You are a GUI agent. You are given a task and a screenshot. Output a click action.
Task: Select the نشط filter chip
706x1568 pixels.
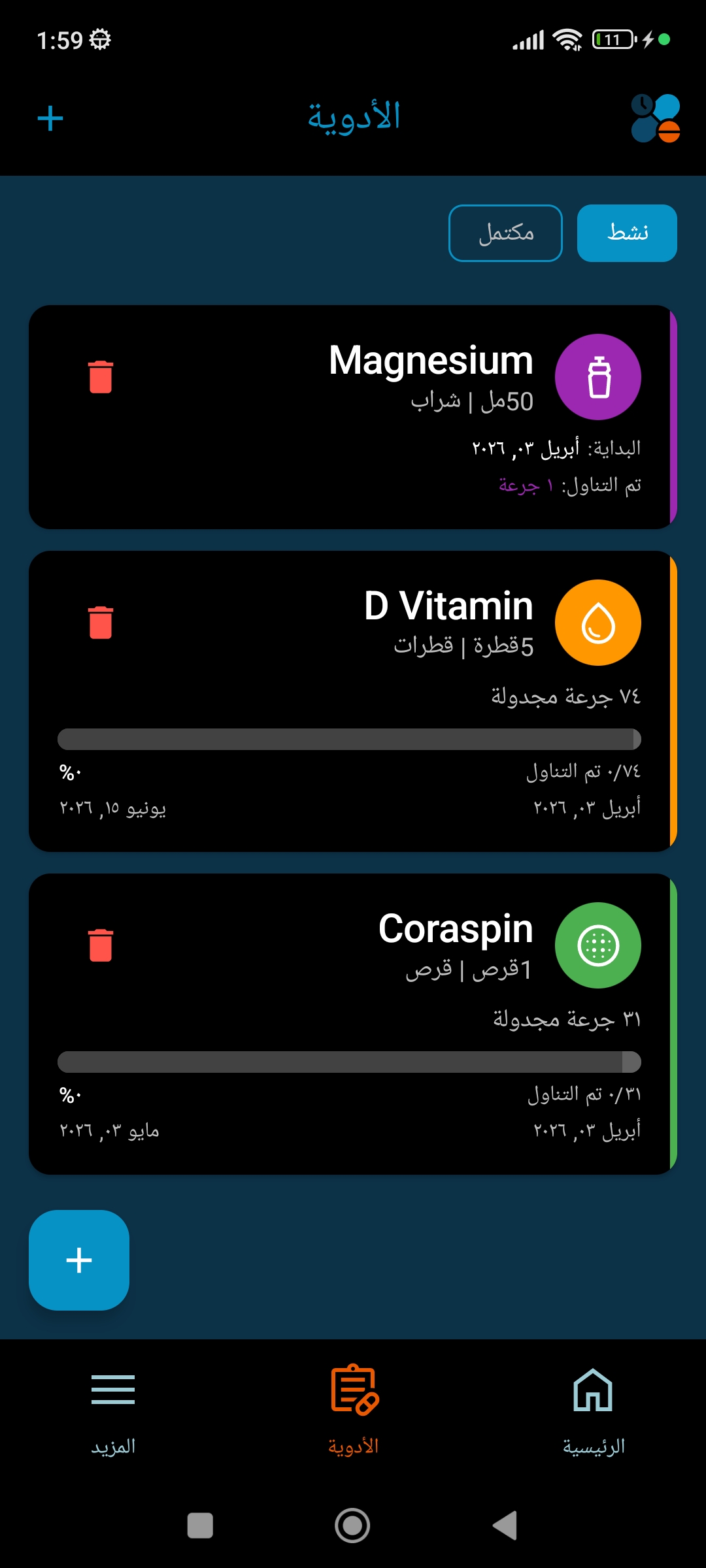626,233
